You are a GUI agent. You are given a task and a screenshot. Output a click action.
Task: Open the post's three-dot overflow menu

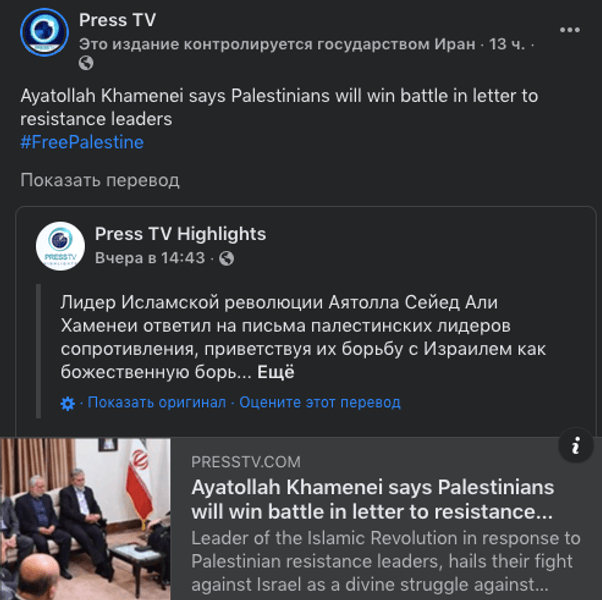pos(569,30)
